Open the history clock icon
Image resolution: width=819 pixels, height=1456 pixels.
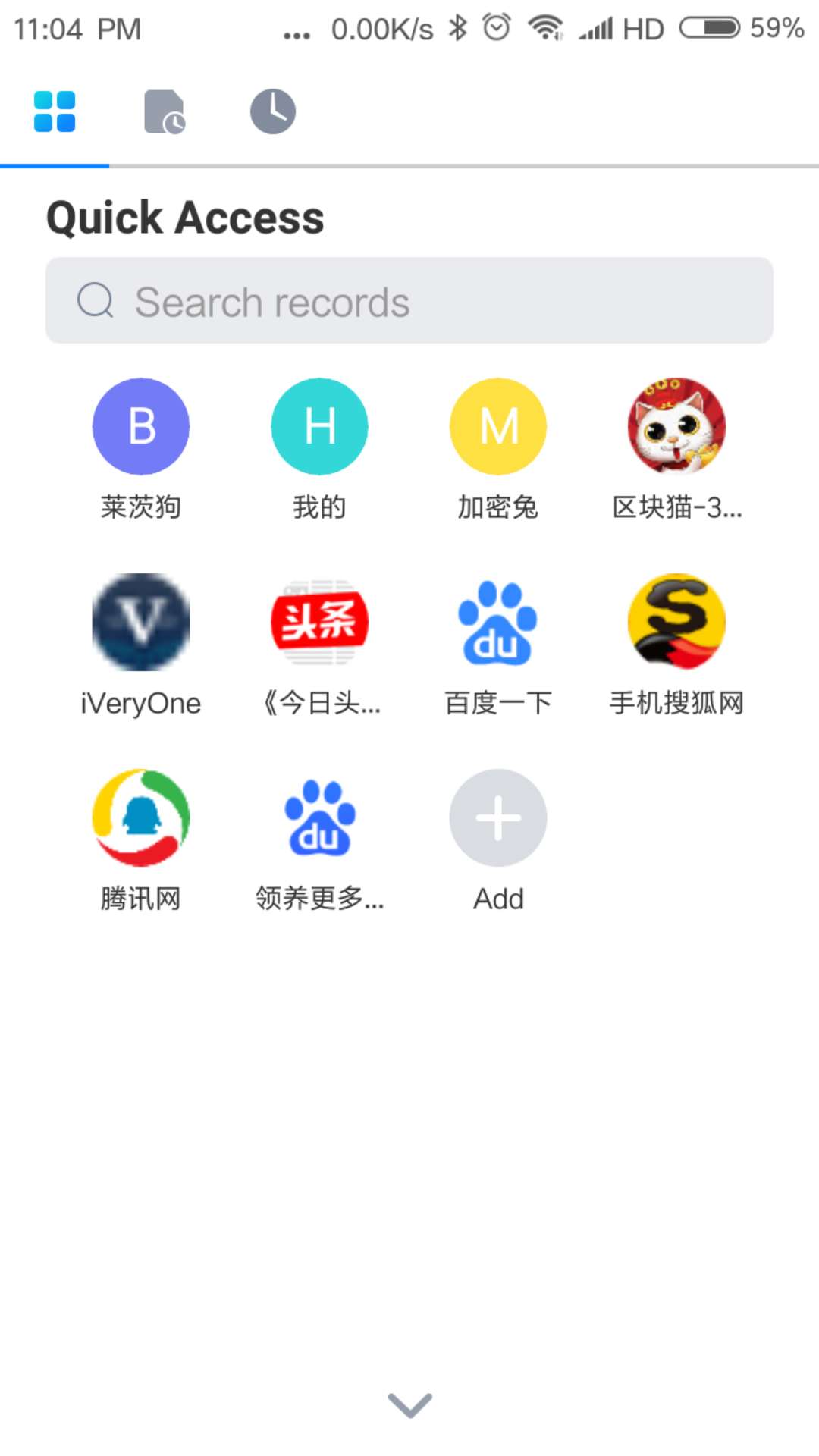273,110
